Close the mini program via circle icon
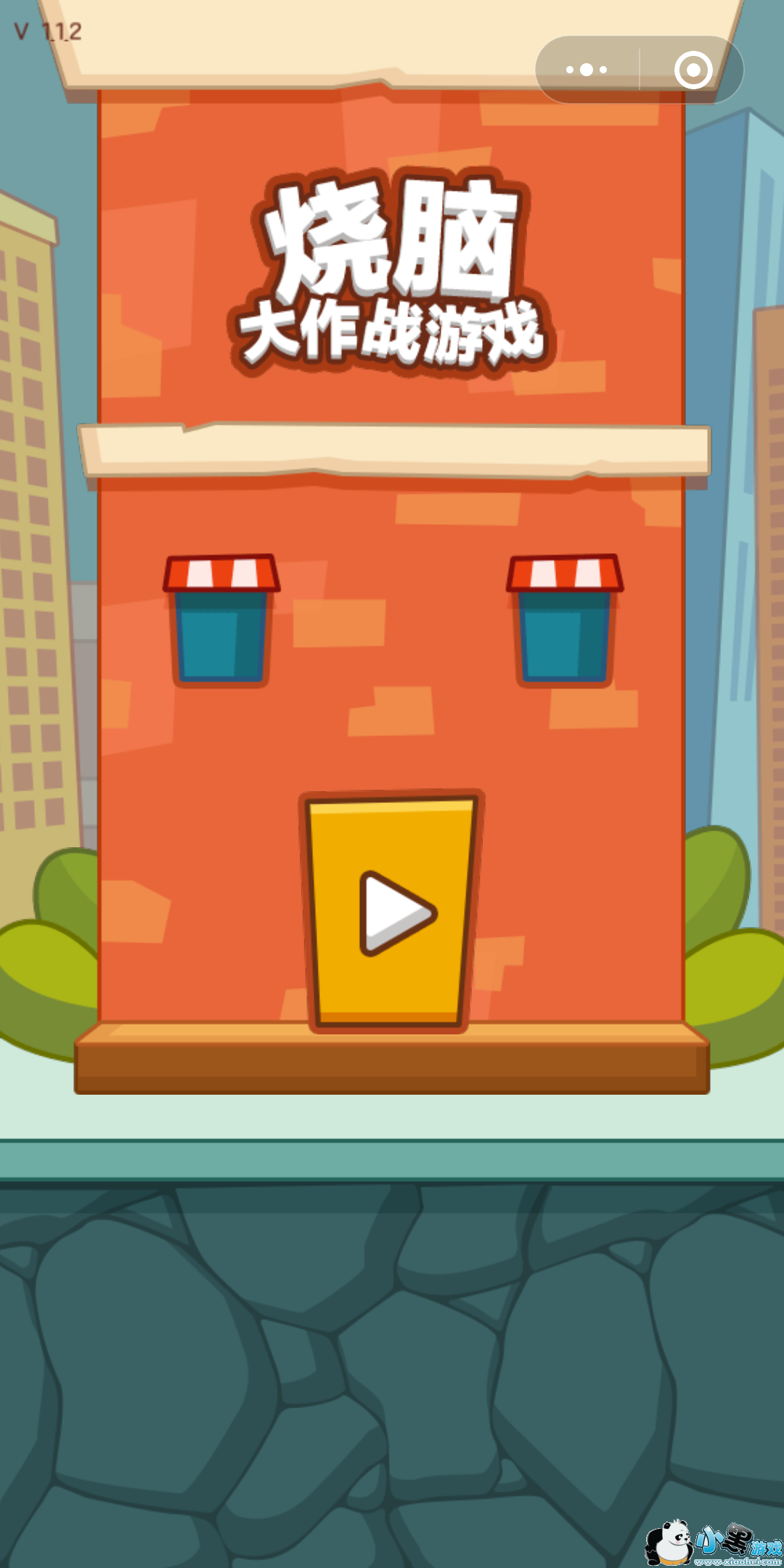 pyautogui.click(x=693, y=70)
